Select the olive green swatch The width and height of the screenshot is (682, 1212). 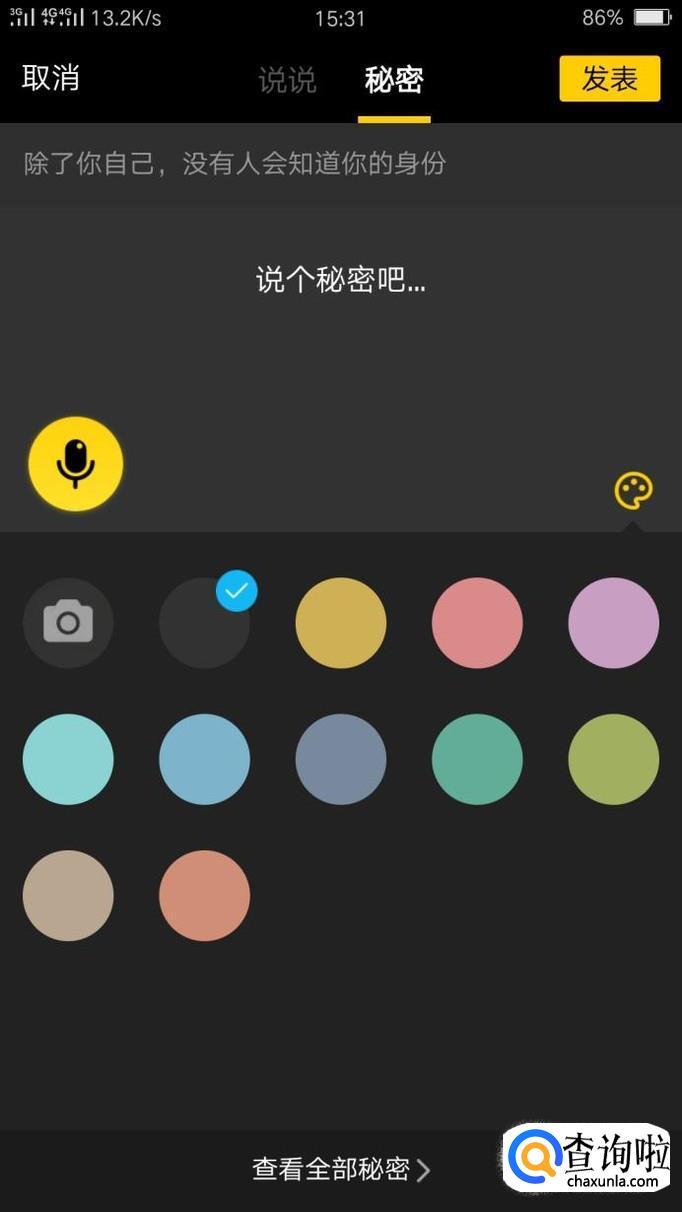pyautogui.click(x=614, y=759)
